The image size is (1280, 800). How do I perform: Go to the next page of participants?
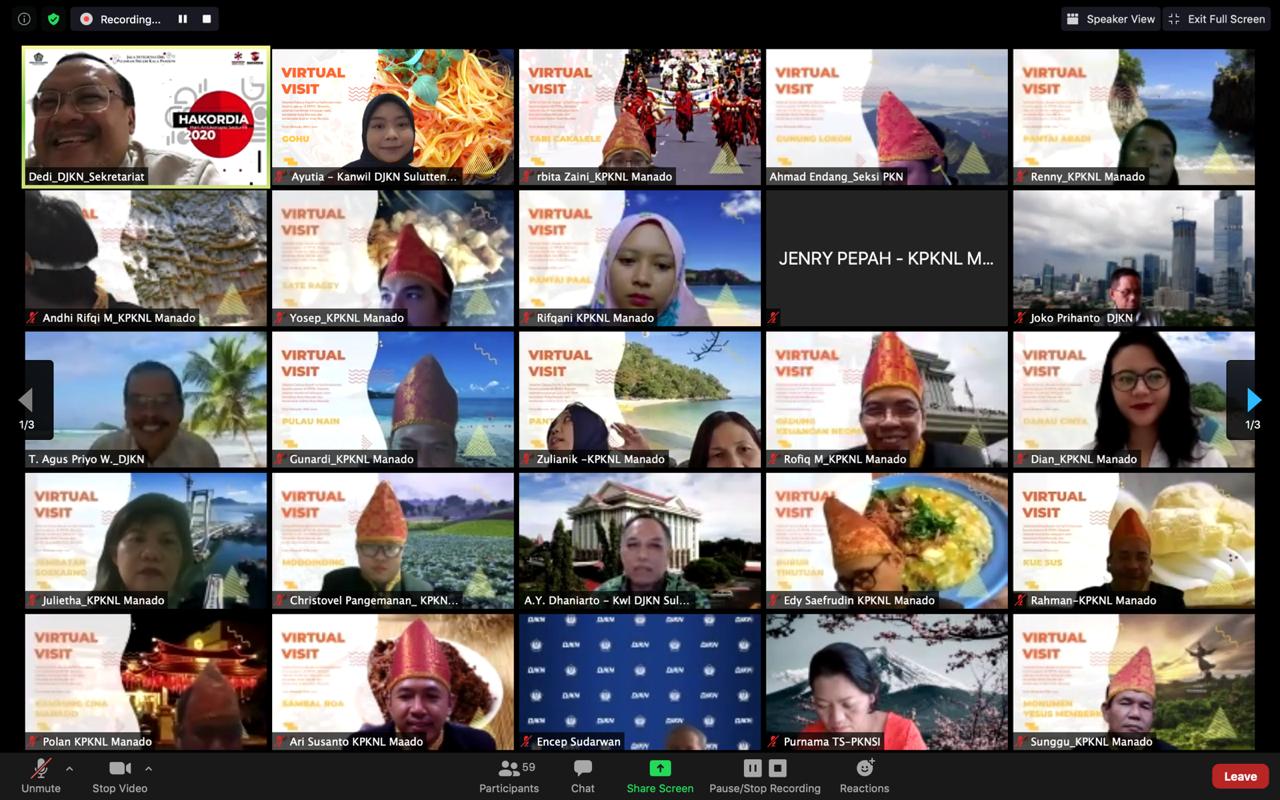point(1253,400)
